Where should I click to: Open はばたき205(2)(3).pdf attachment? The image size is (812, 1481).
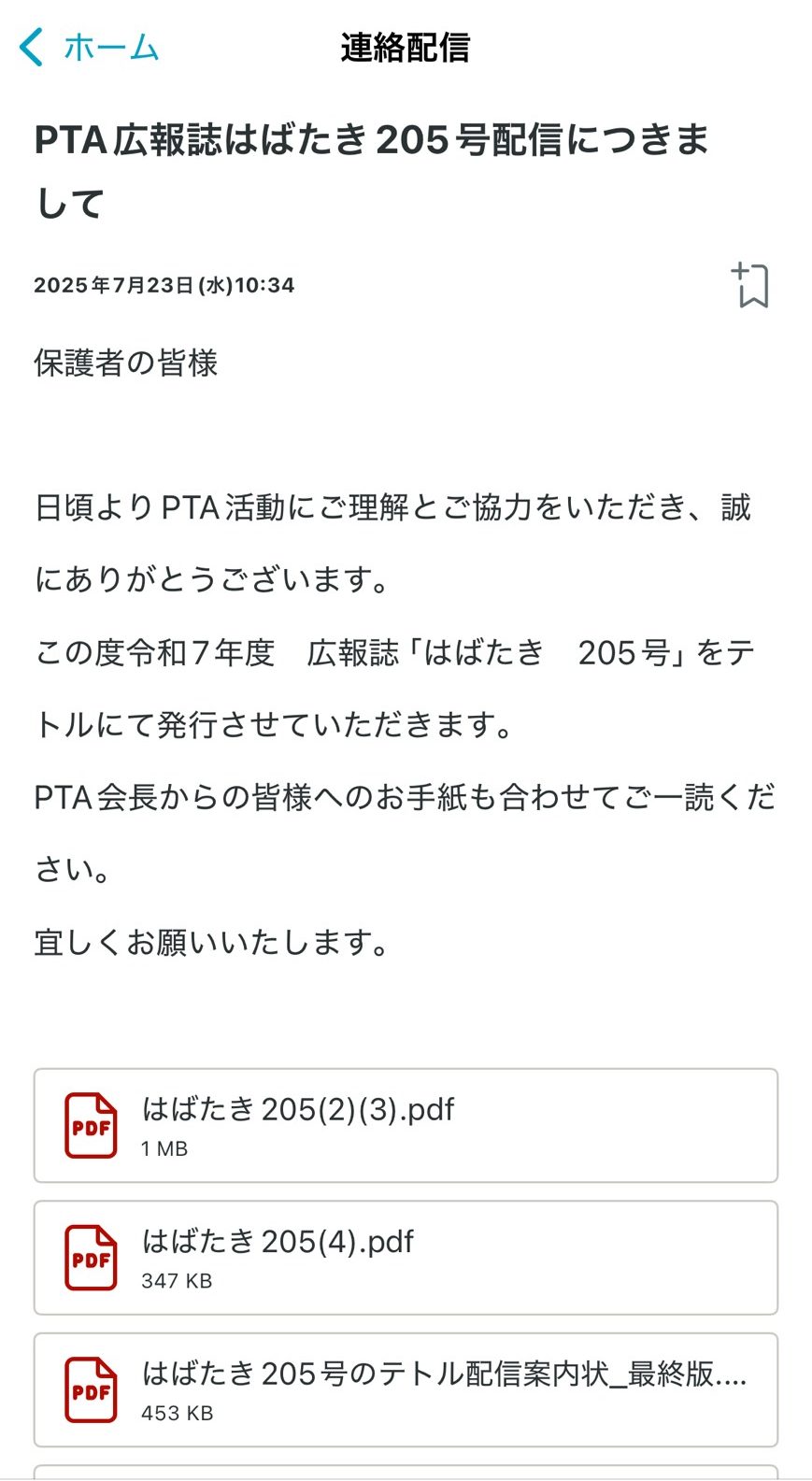pyautogui.click(x=406, y=1125)
